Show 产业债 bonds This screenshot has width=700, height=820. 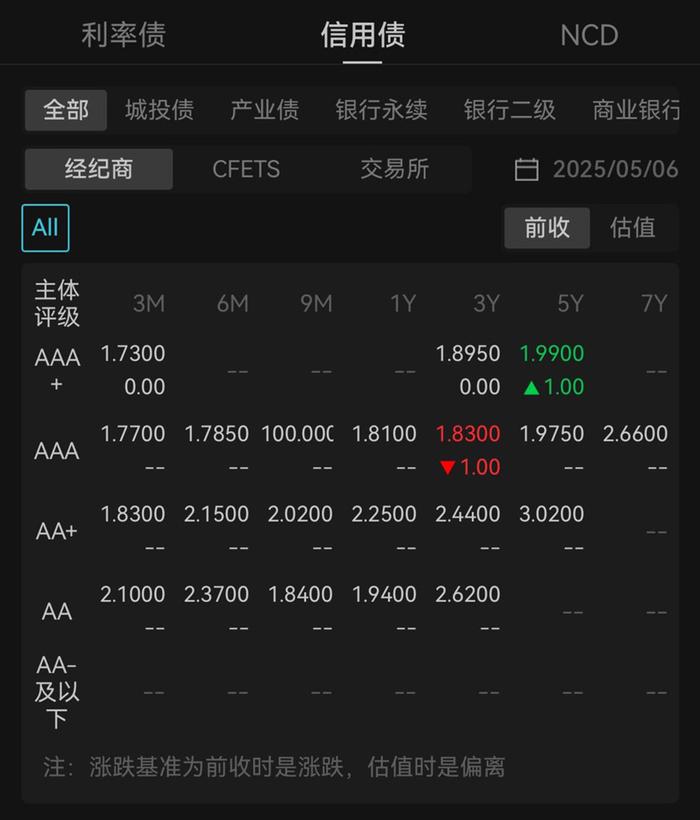(264, 110)
